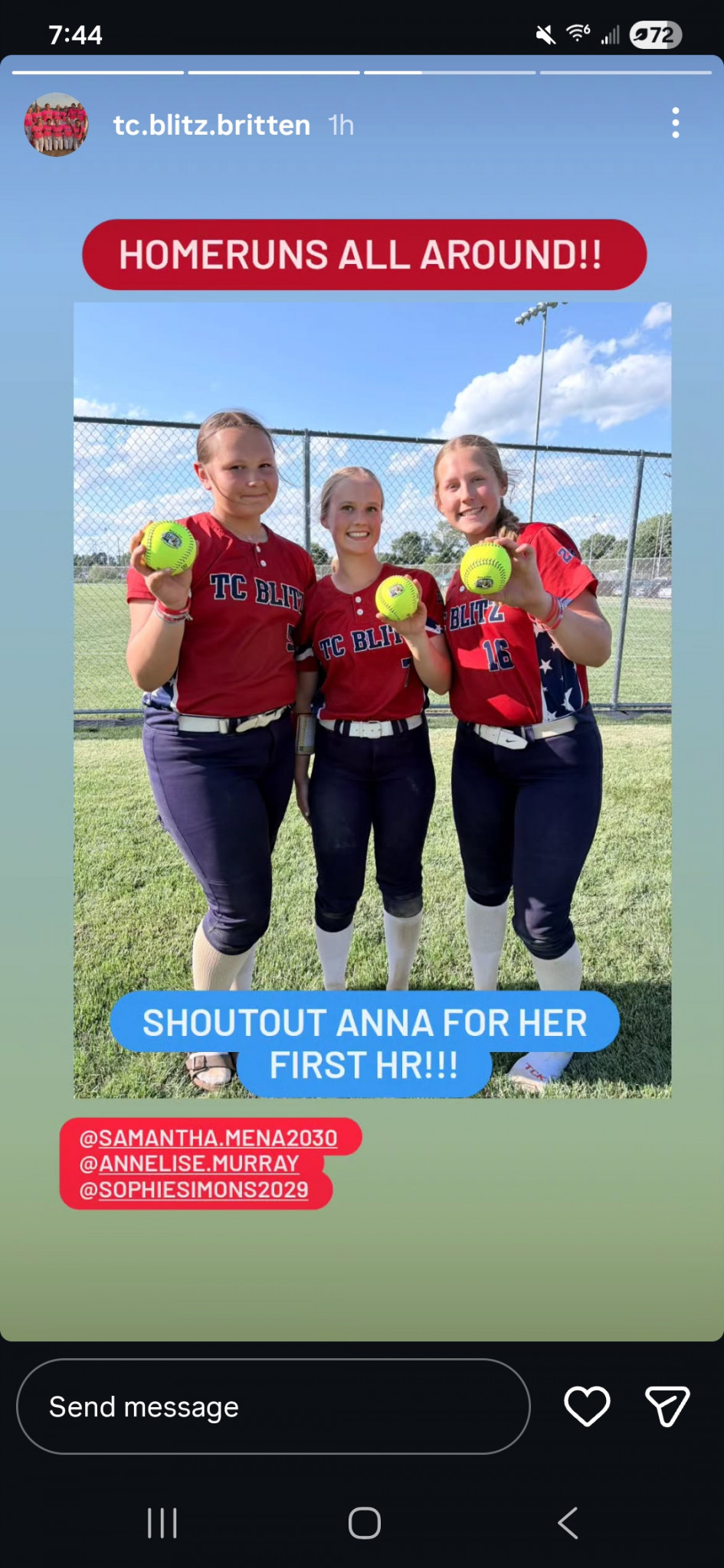The height and width of the screenshot is (1568, 724).
Task: Share the story via paper plane icon
Action: 667,1406
